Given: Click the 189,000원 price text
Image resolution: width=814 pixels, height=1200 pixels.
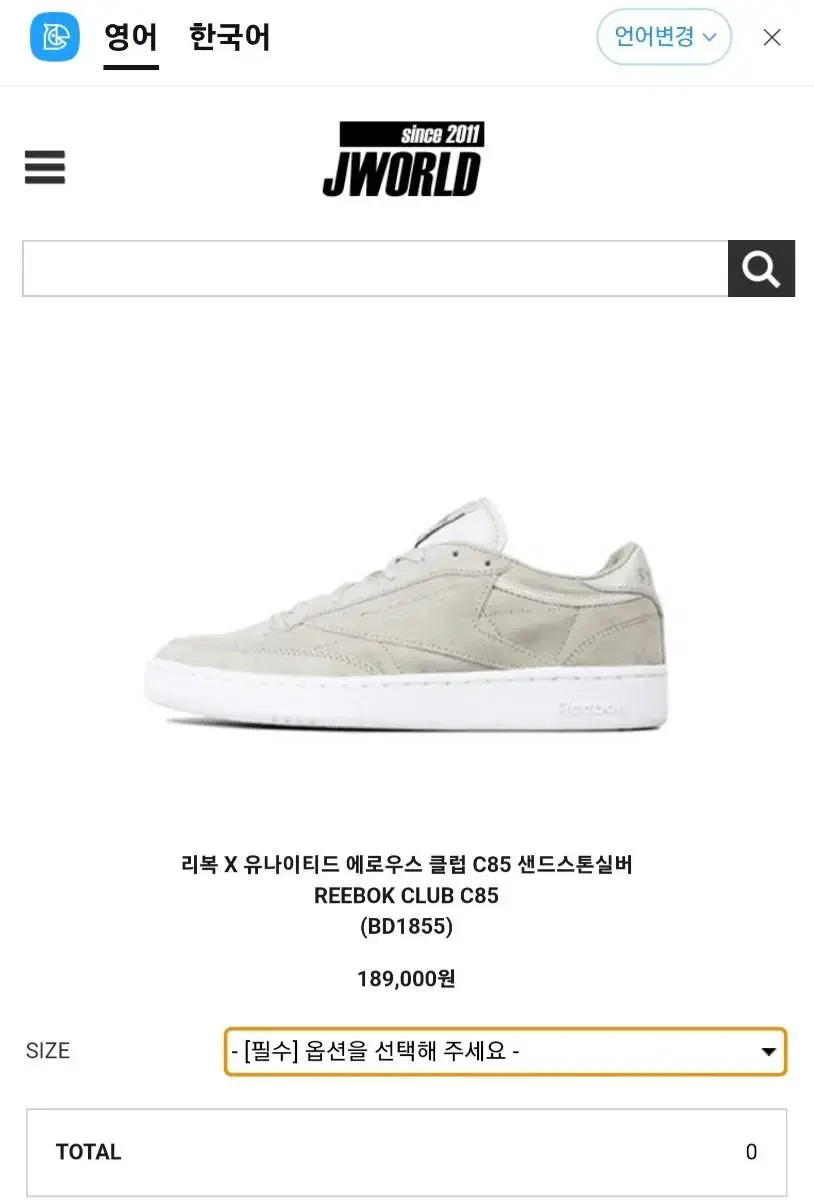Looking at the screenshot, I should [x=407, y=979].
